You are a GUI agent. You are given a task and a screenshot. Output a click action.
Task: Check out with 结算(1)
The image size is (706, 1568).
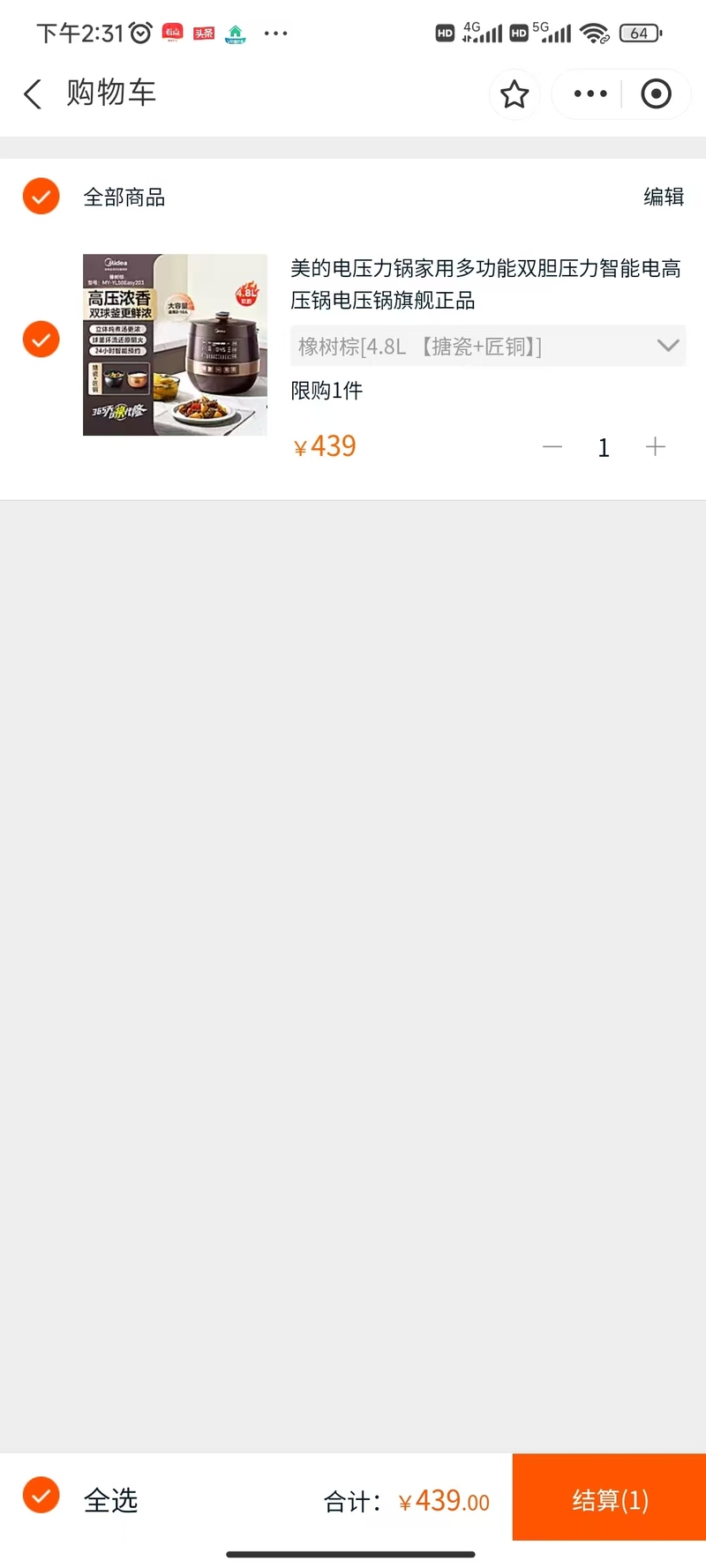pyautogui.click(x=609, y=1499)
